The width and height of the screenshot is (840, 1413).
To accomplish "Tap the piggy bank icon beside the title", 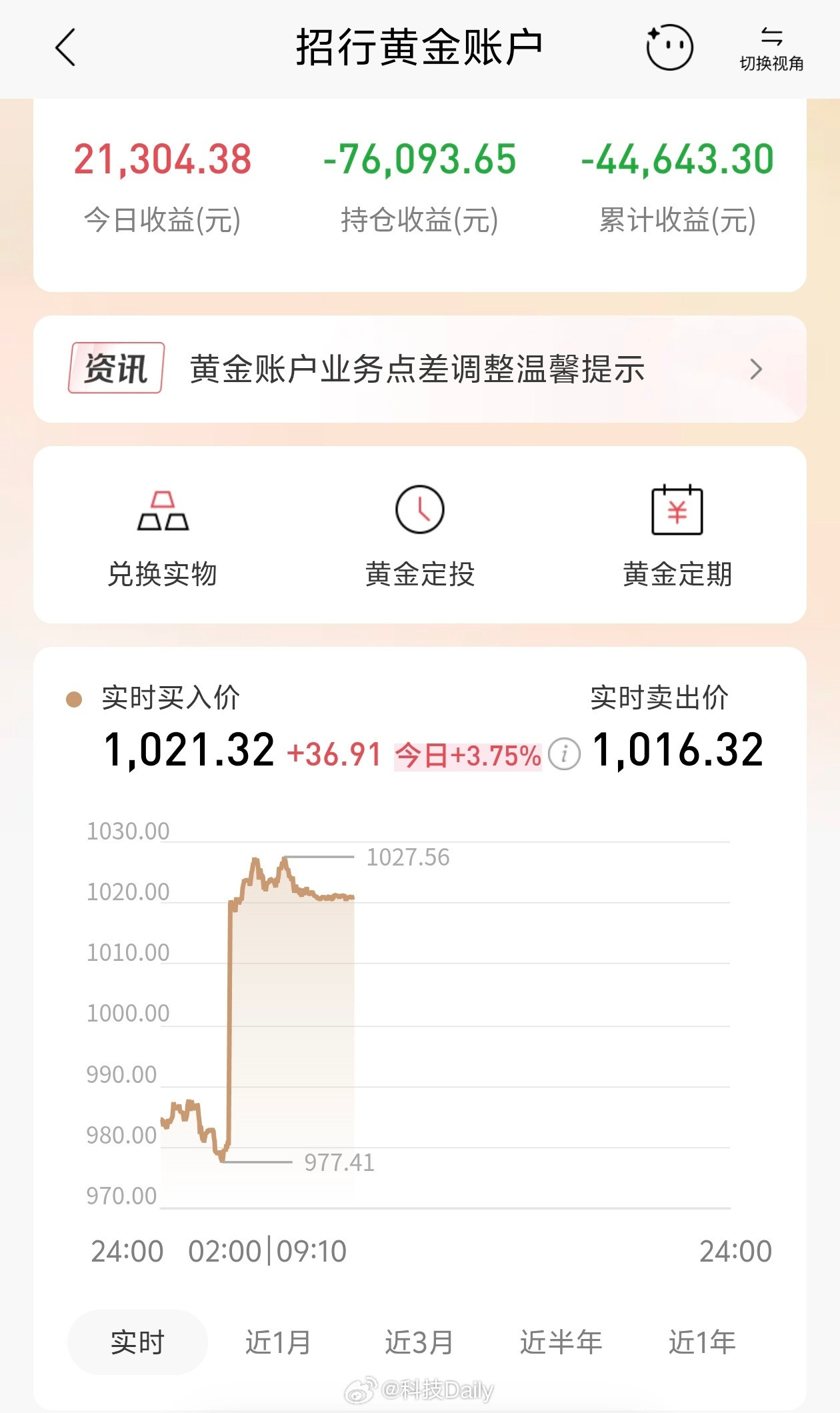I will (671, 48).
